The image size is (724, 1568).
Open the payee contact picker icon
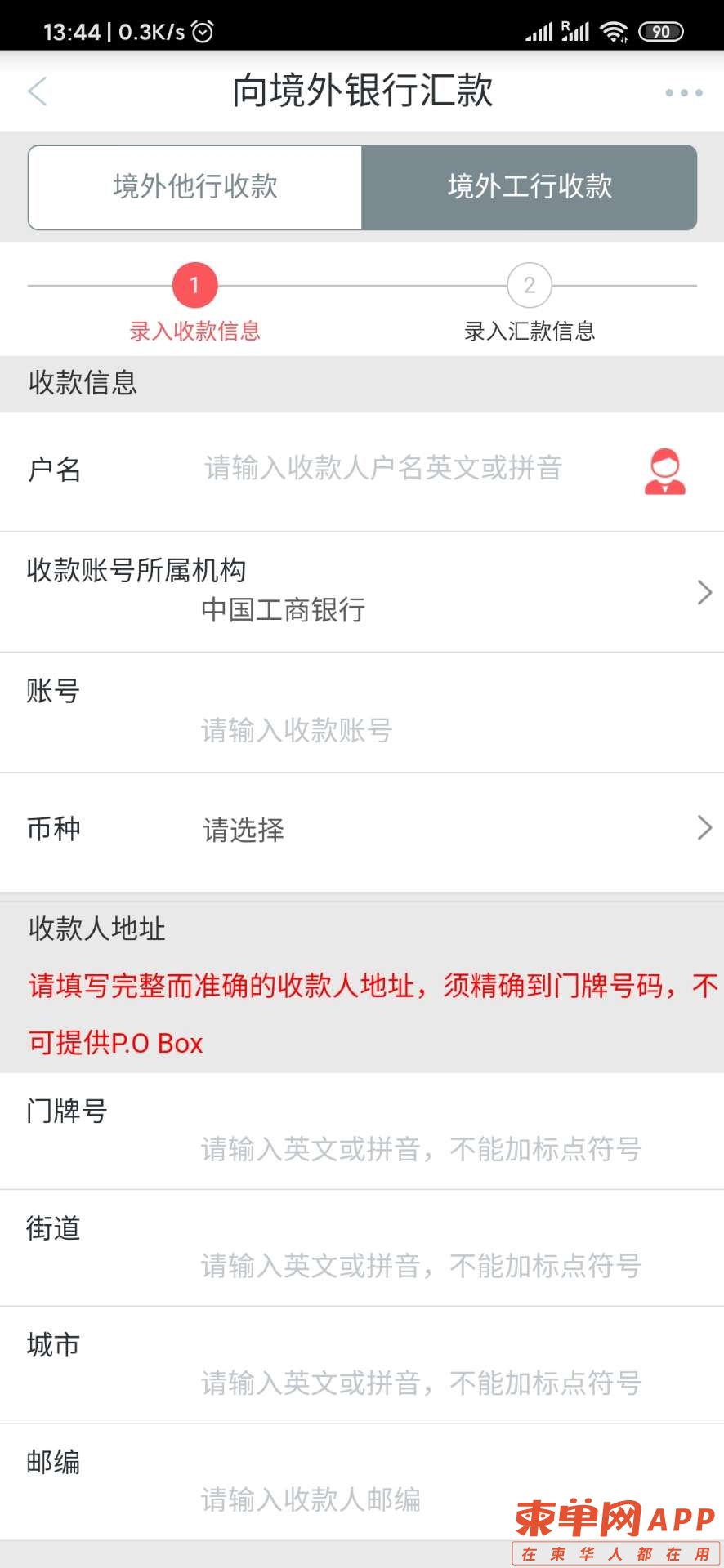(664, 471)
